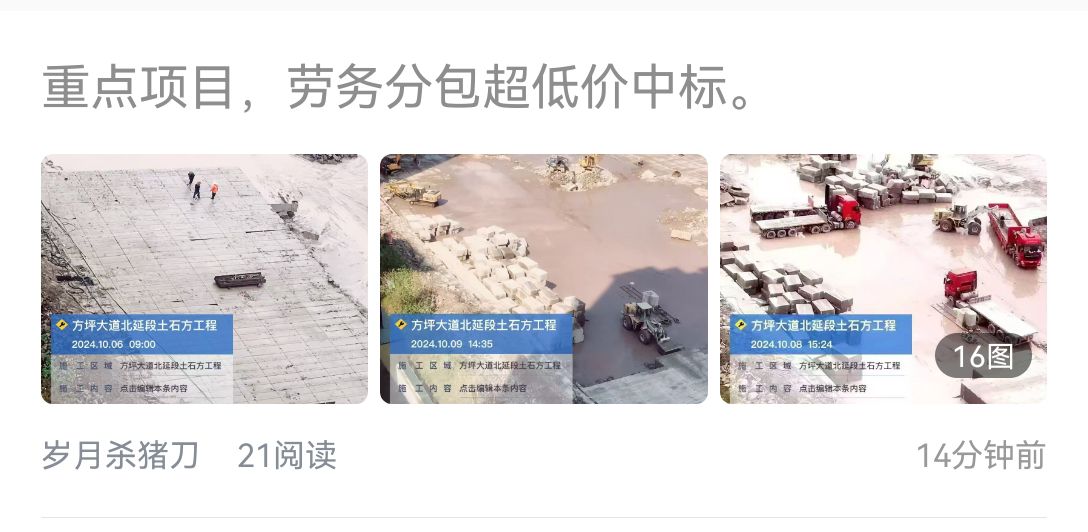Viewport: 1088px width, 532px height.
Task: Open the 16图 photo gallery thumbnail
Action: [883, 279]
